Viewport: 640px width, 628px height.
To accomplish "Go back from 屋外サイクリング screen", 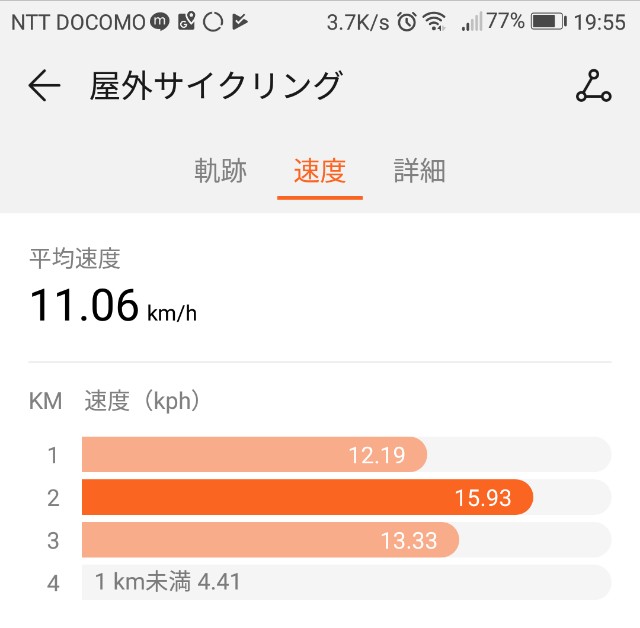I will [44, 87].
